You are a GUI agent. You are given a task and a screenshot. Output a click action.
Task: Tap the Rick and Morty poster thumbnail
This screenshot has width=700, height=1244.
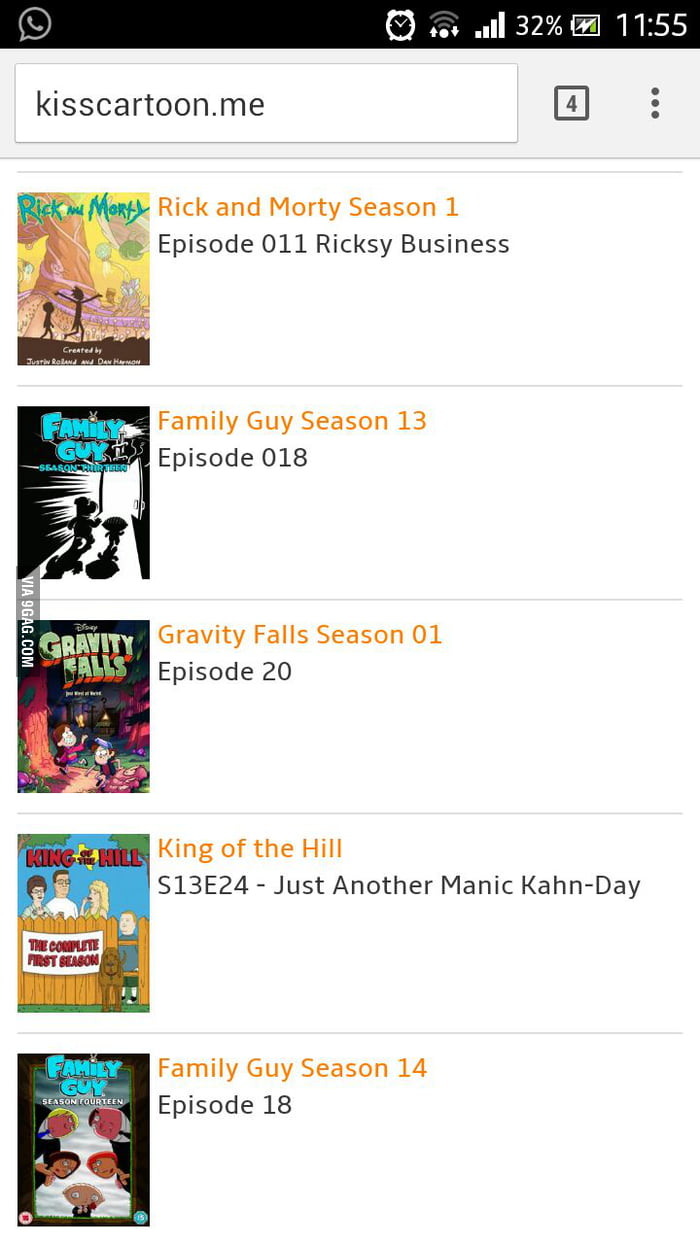83,279
